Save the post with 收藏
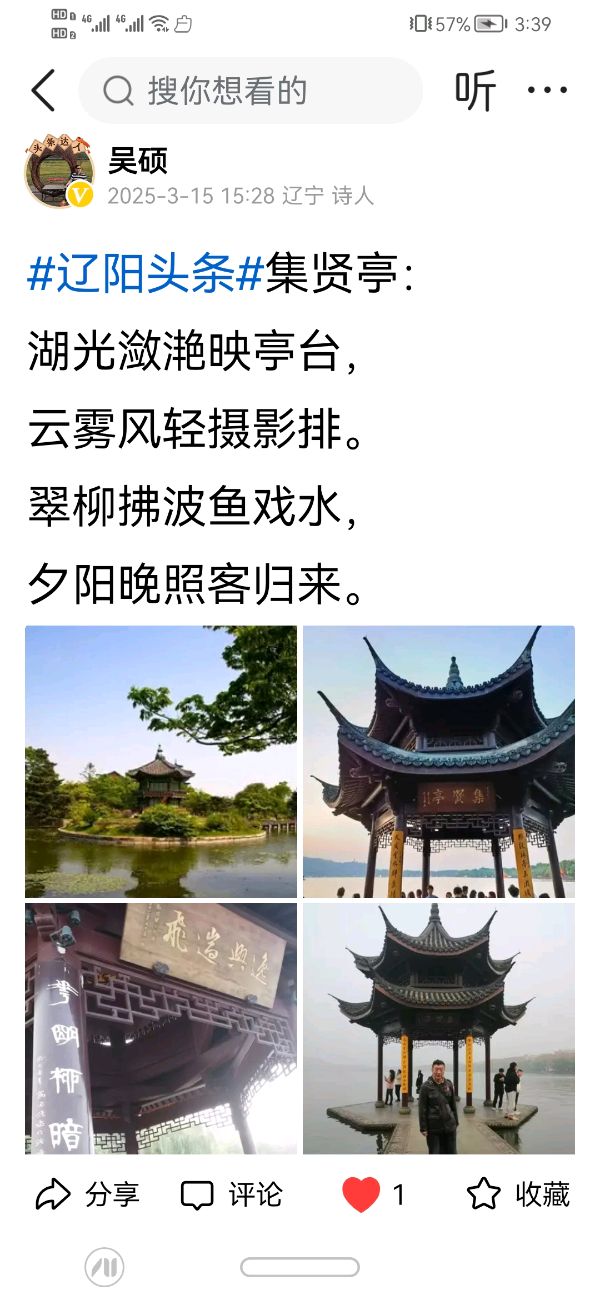Image resolution: width=600 pixels, height=1300 pixels. tap(518, 1194)
